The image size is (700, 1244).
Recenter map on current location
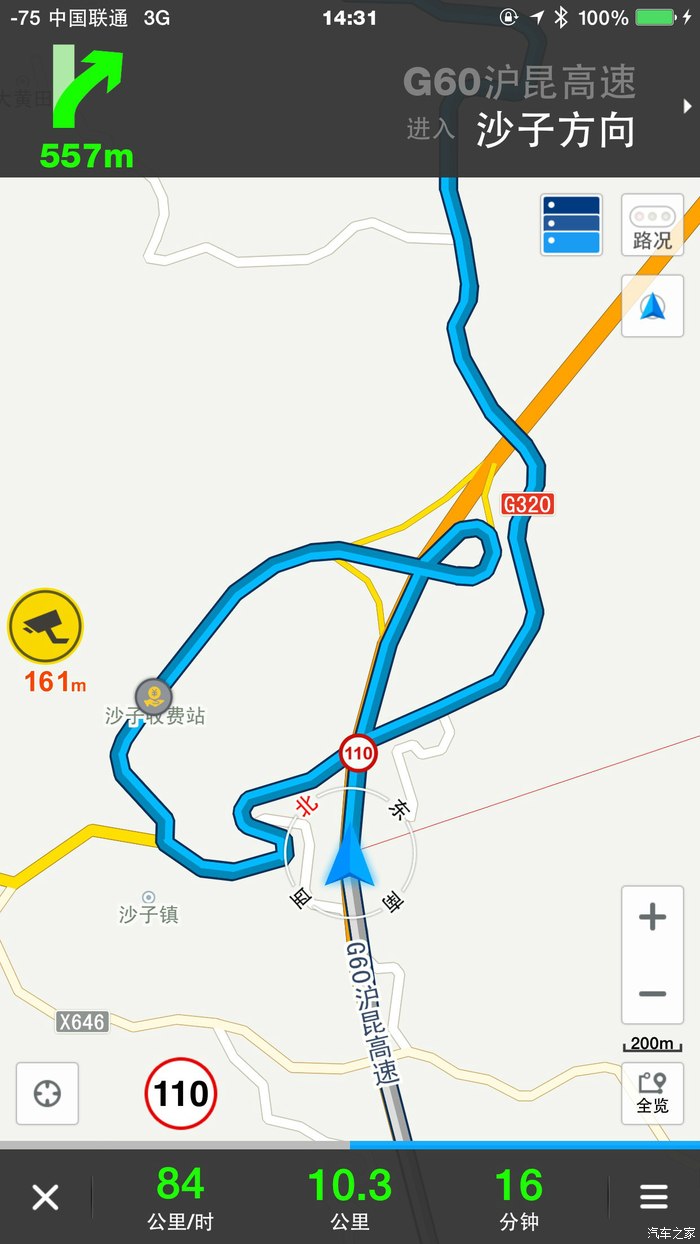tap(47, 1093)
